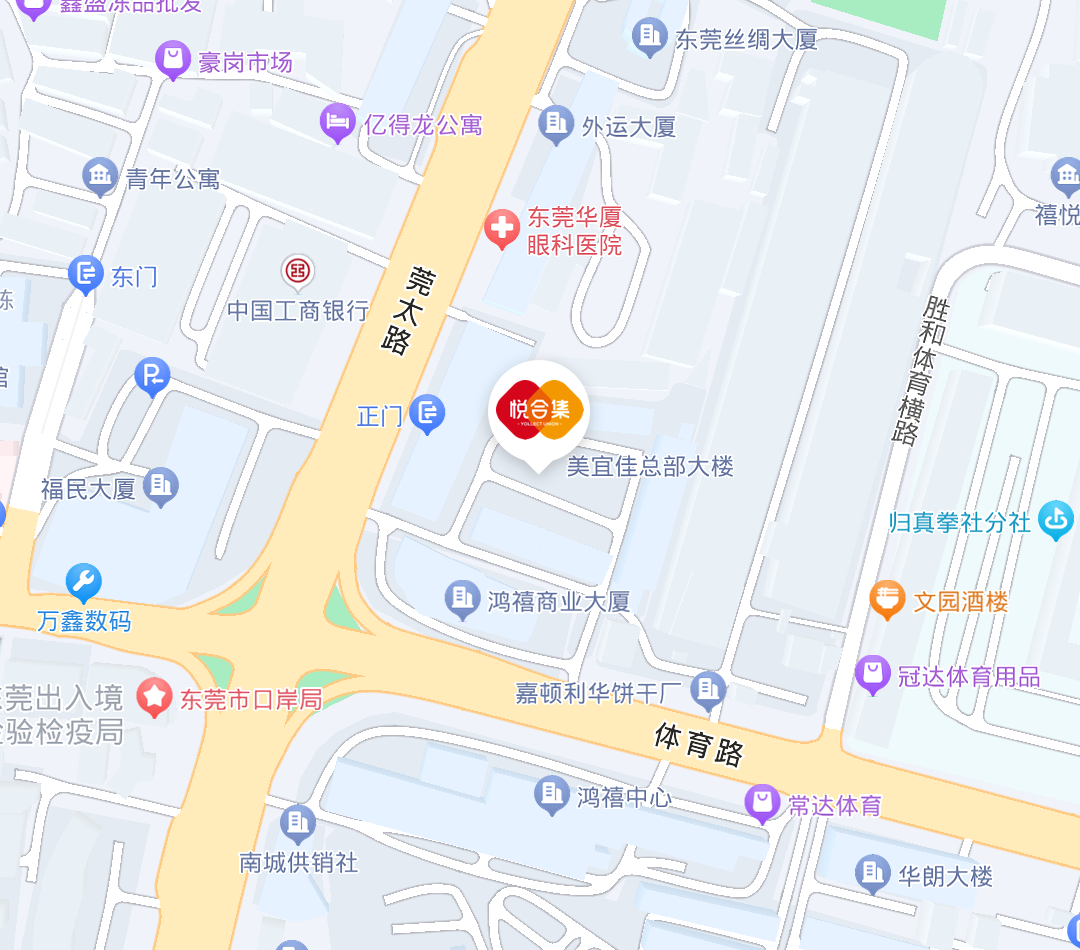
Task: Select the 万鑫数码 repair shop marker
Action: click(x=84, y=582)
